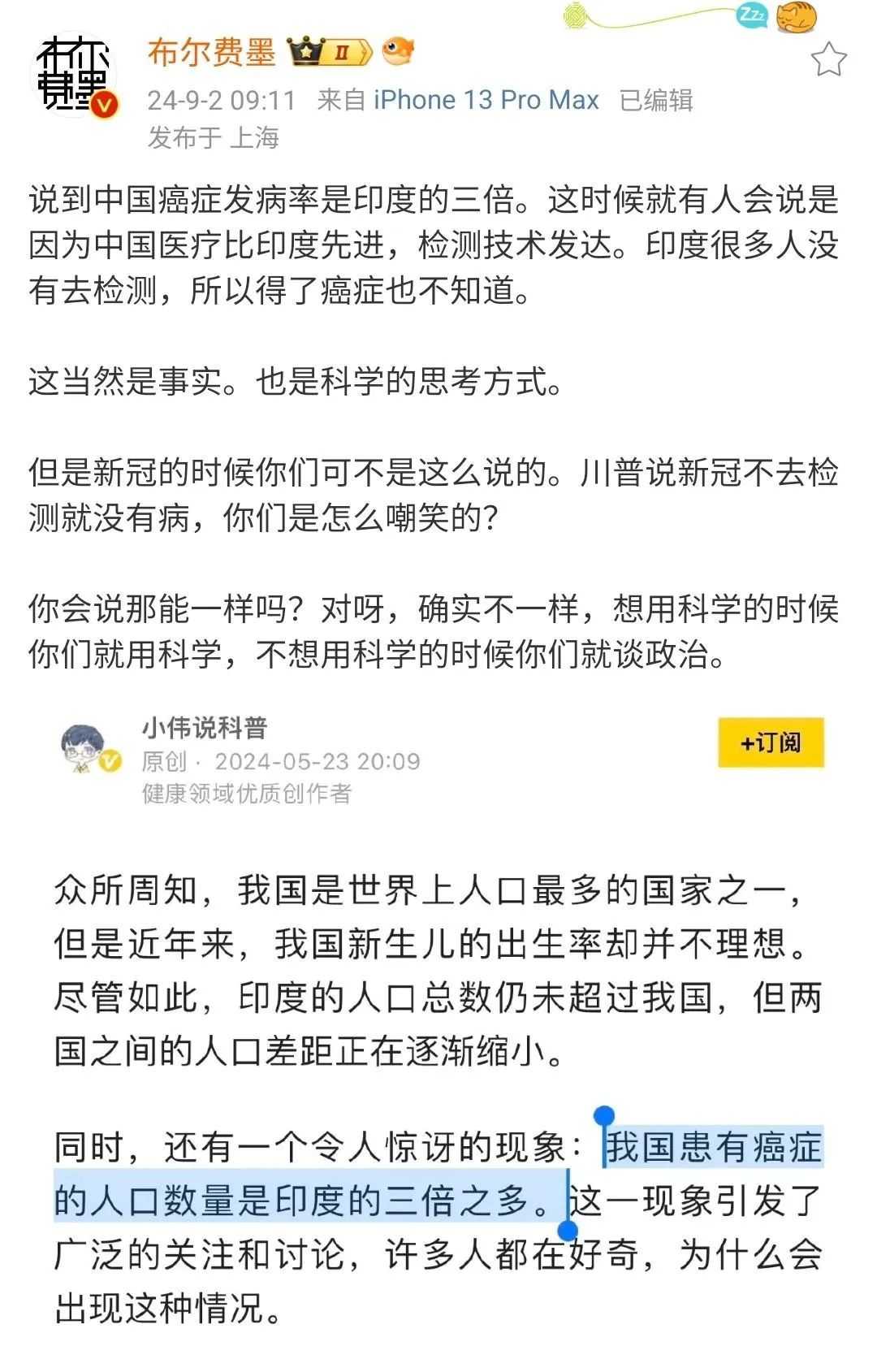Viewport: 877px width, 1372px height.
Task: Favorite this post with the star icon
Action: [x=828, y=60]
